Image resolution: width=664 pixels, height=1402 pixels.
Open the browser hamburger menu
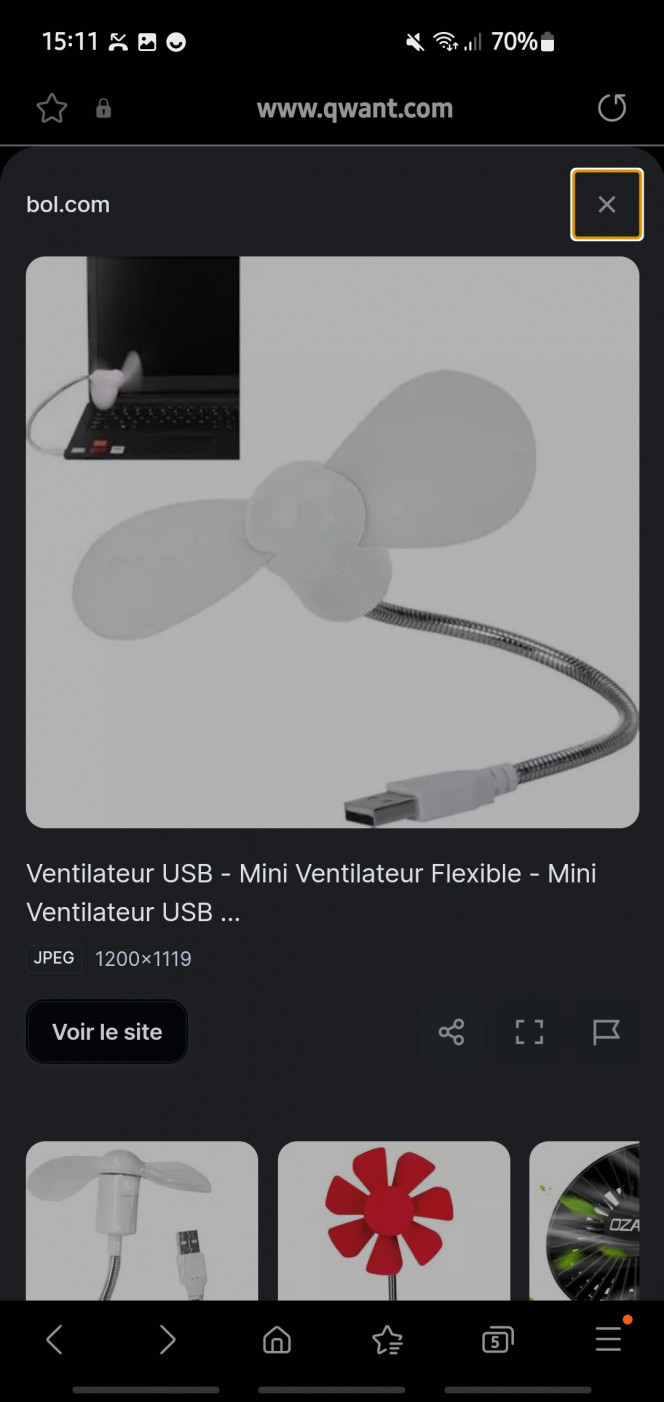click(x=608, y=1340)
